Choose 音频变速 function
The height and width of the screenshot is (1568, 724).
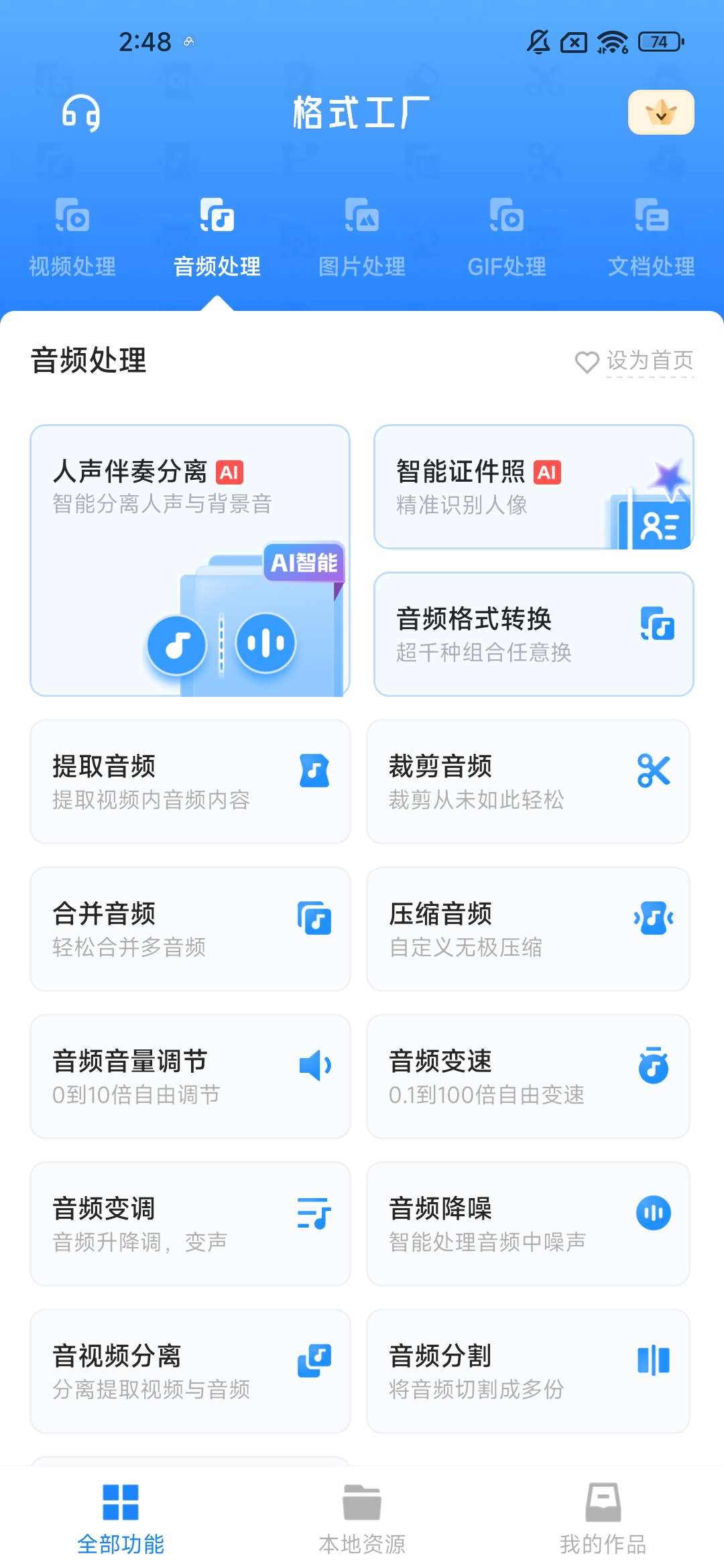pos(528,1076)
